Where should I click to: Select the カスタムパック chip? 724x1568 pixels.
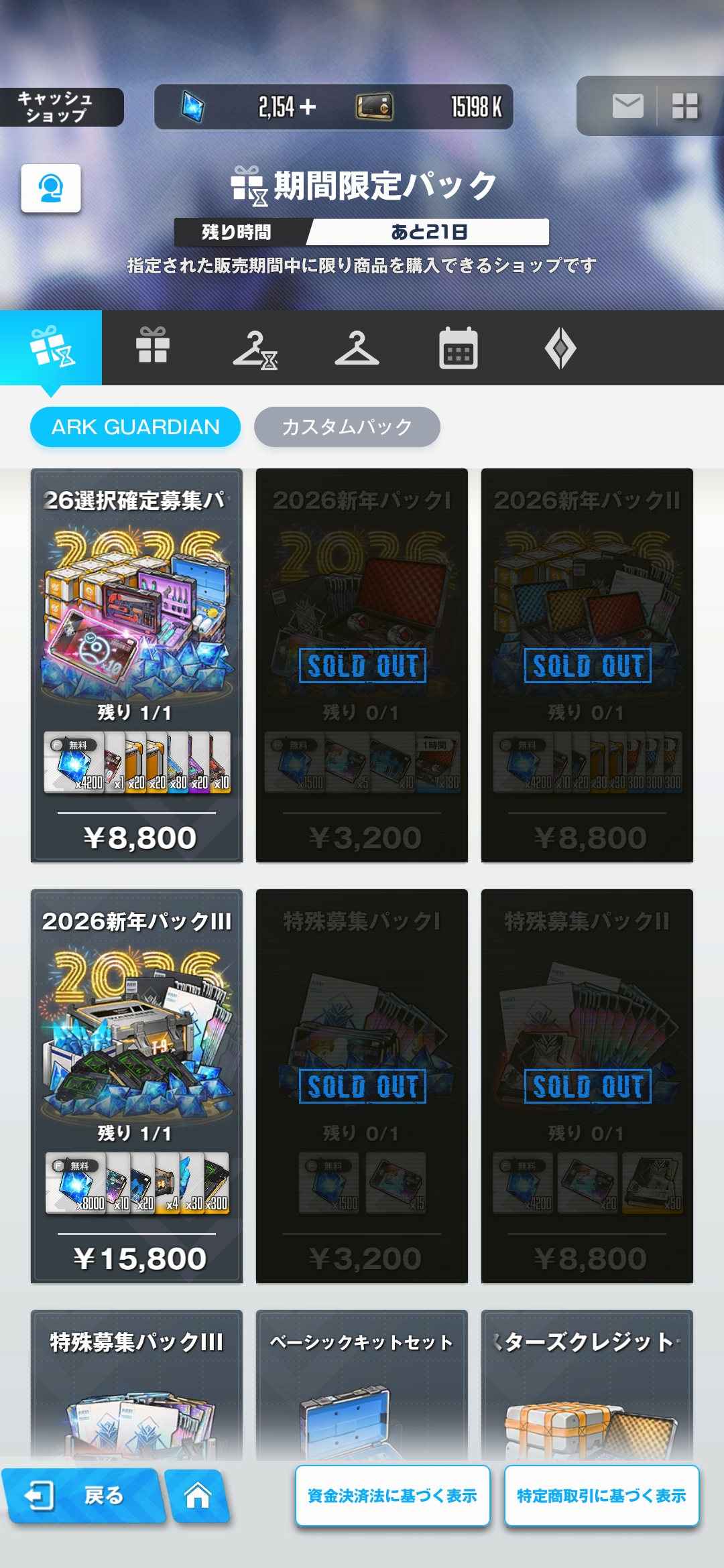tap(347, 427)
